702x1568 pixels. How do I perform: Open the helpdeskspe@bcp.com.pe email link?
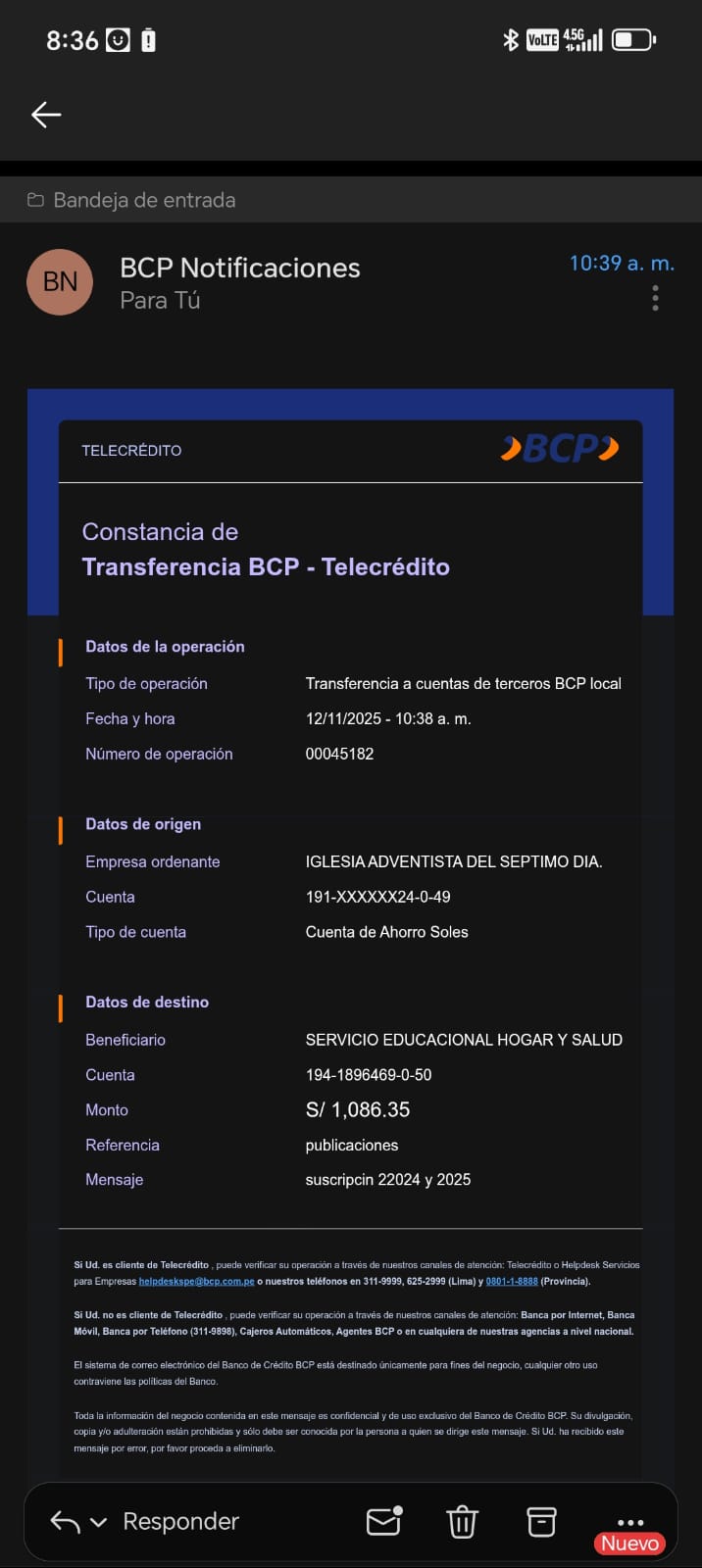[196, 1281]
